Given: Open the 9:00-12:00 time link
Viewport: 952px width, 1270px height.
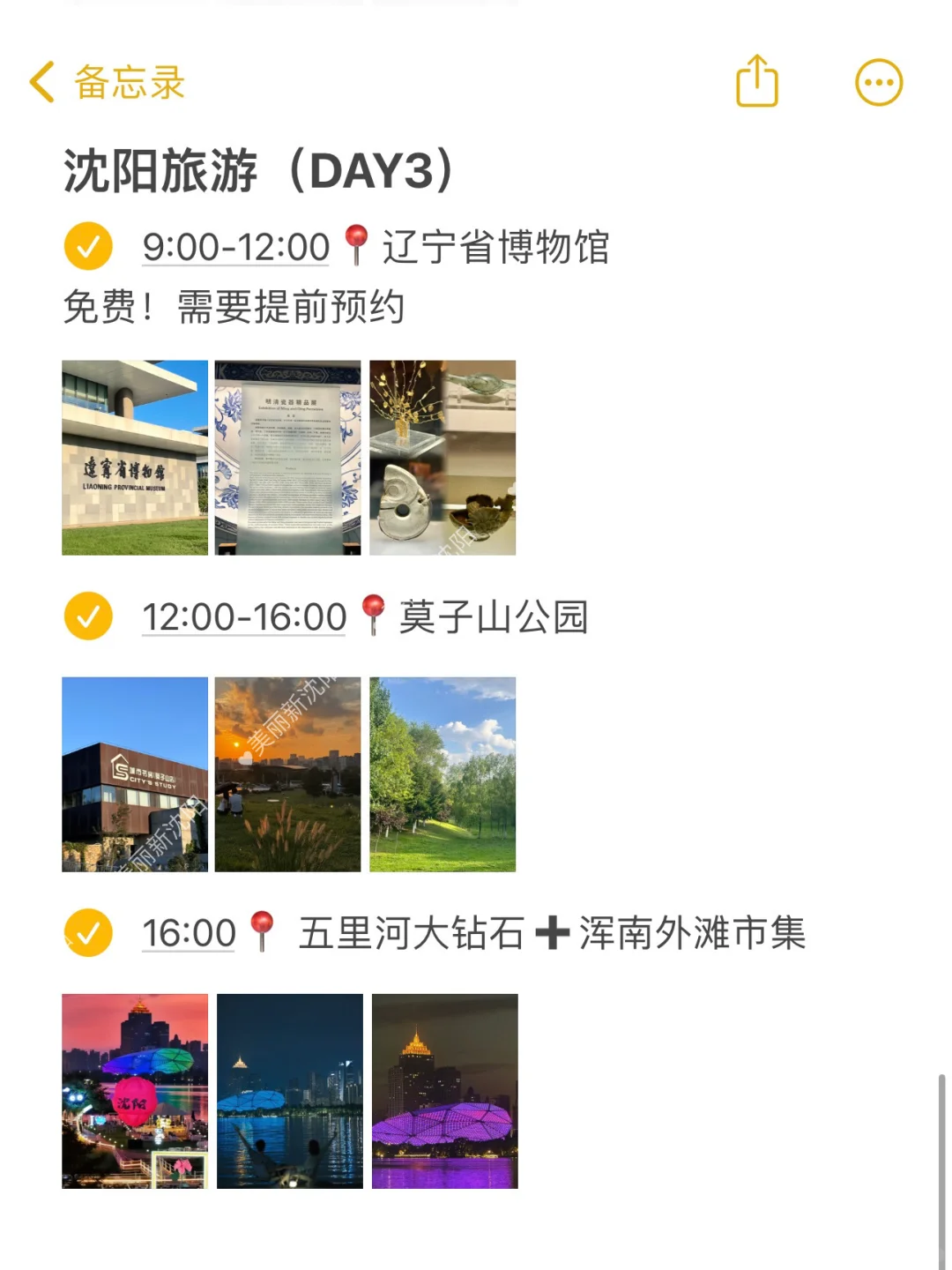Looking at the screenshot, I should (x=236, y=247).
